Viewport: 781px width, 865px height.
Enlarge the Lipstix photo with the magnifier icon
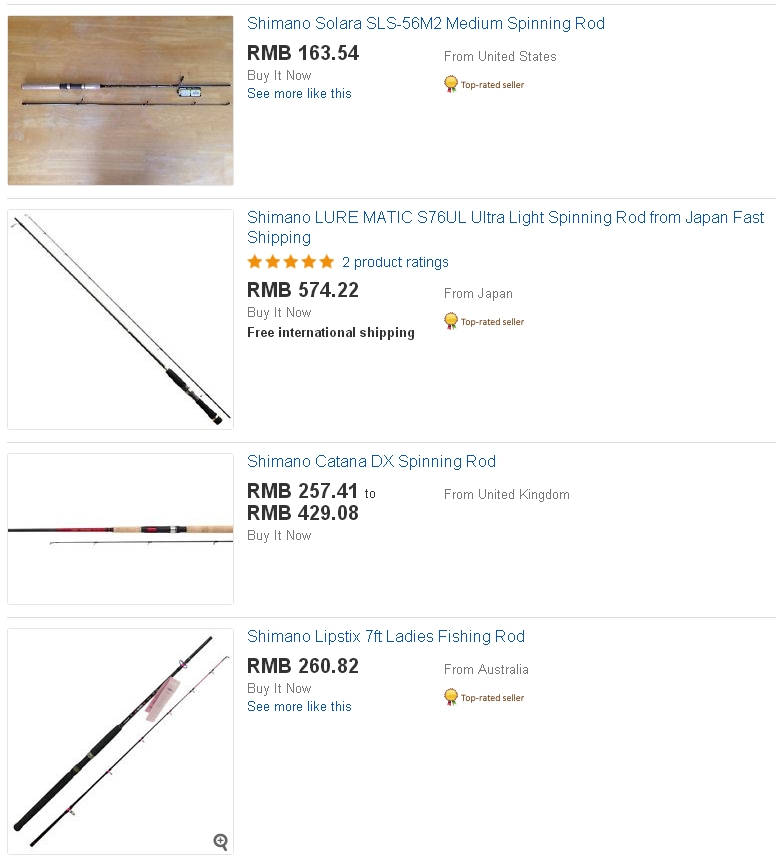[221, 842]
